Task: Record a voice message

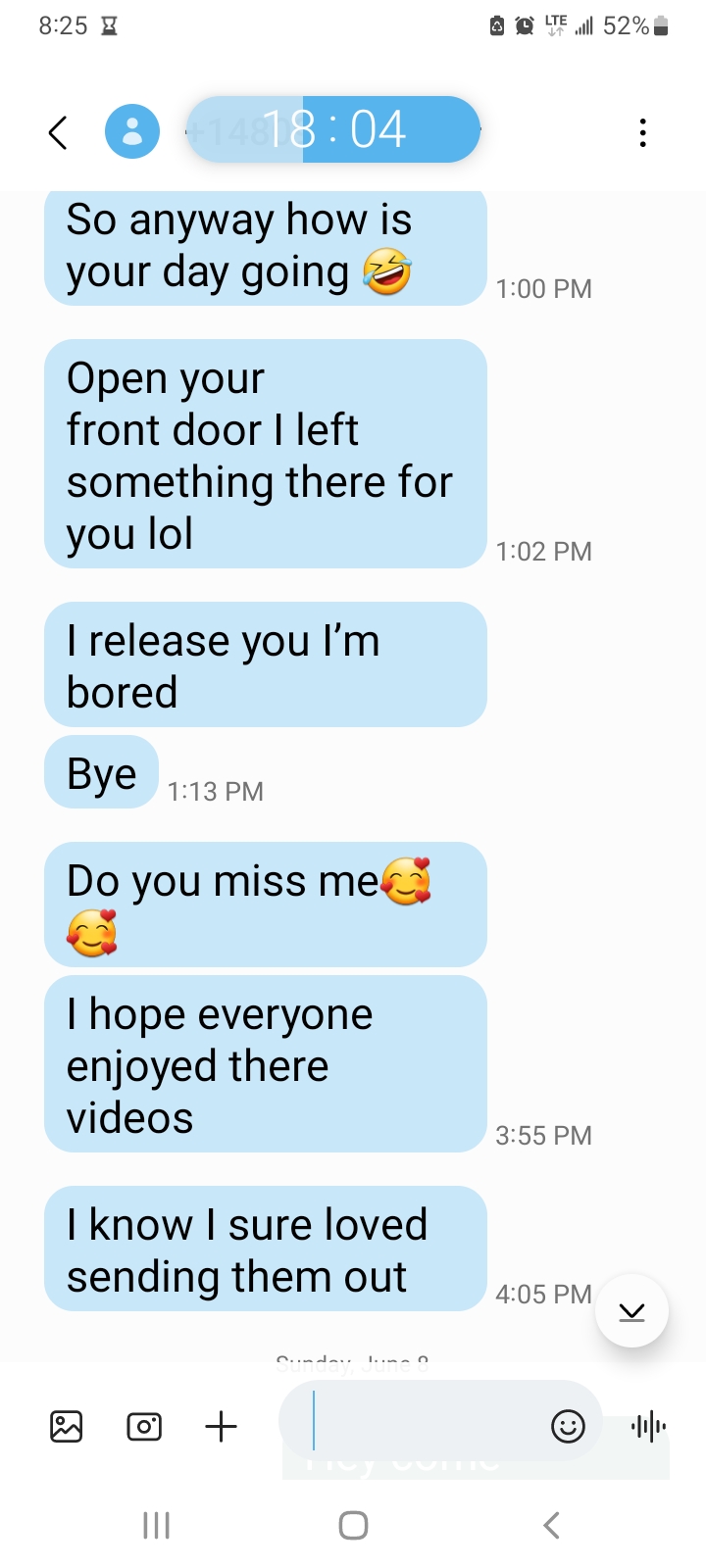Action: click(648, 1426)
